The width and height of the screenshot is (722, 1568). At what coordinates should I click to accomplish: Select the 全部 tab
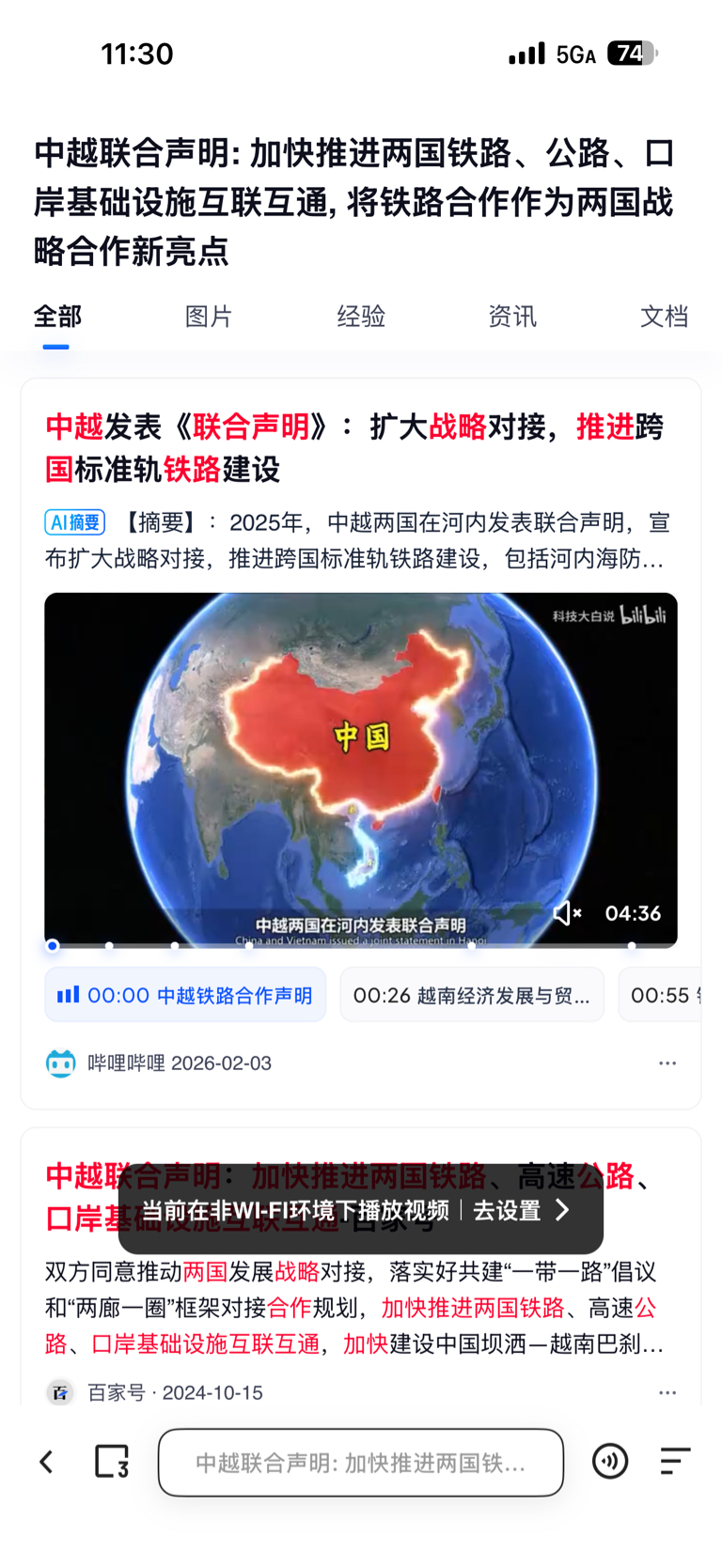[x=57, y=317]
